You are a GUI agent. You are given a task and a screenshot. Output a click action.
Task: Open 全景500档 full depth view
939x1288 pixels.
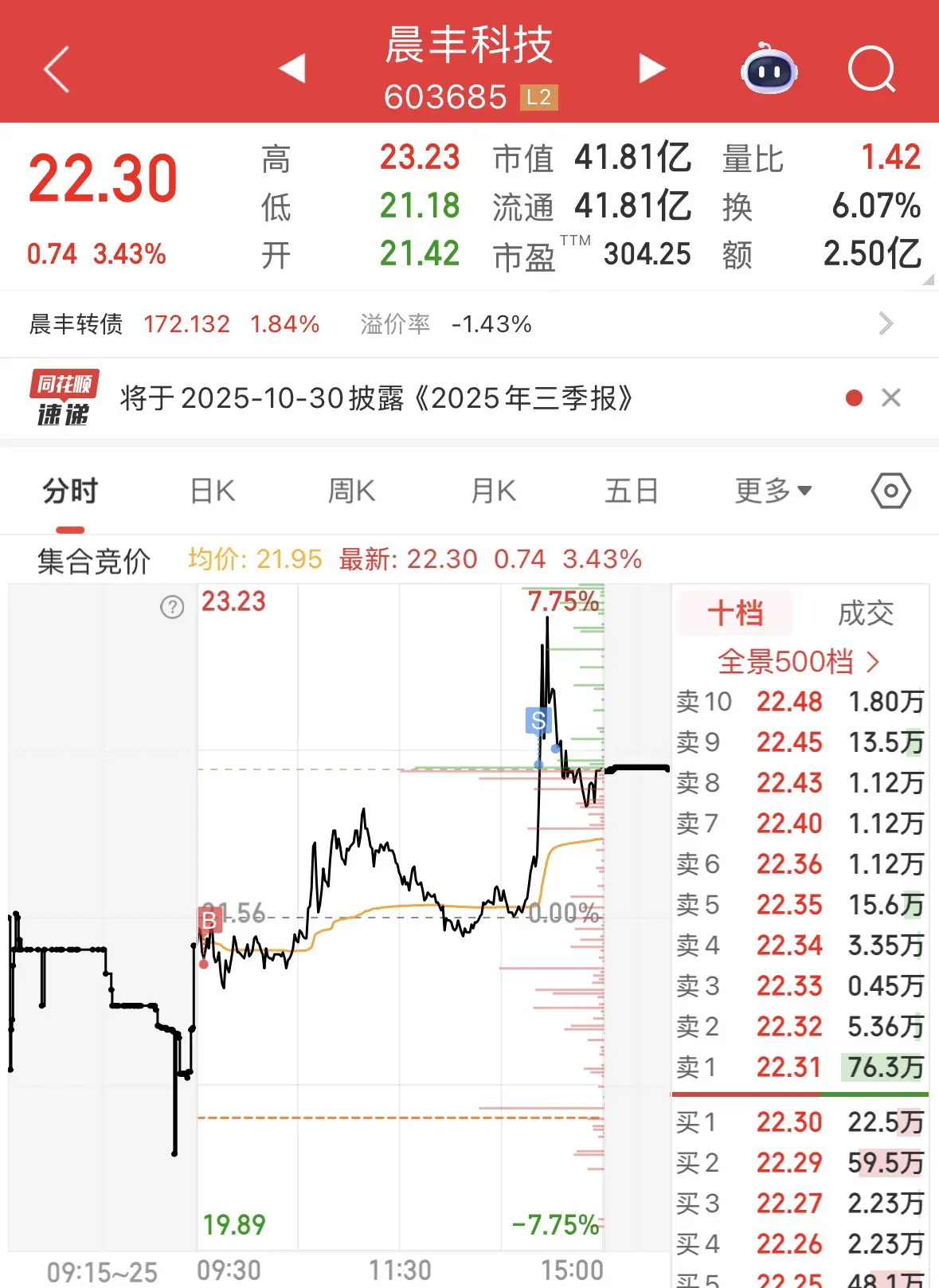click(x=798, y=661)
